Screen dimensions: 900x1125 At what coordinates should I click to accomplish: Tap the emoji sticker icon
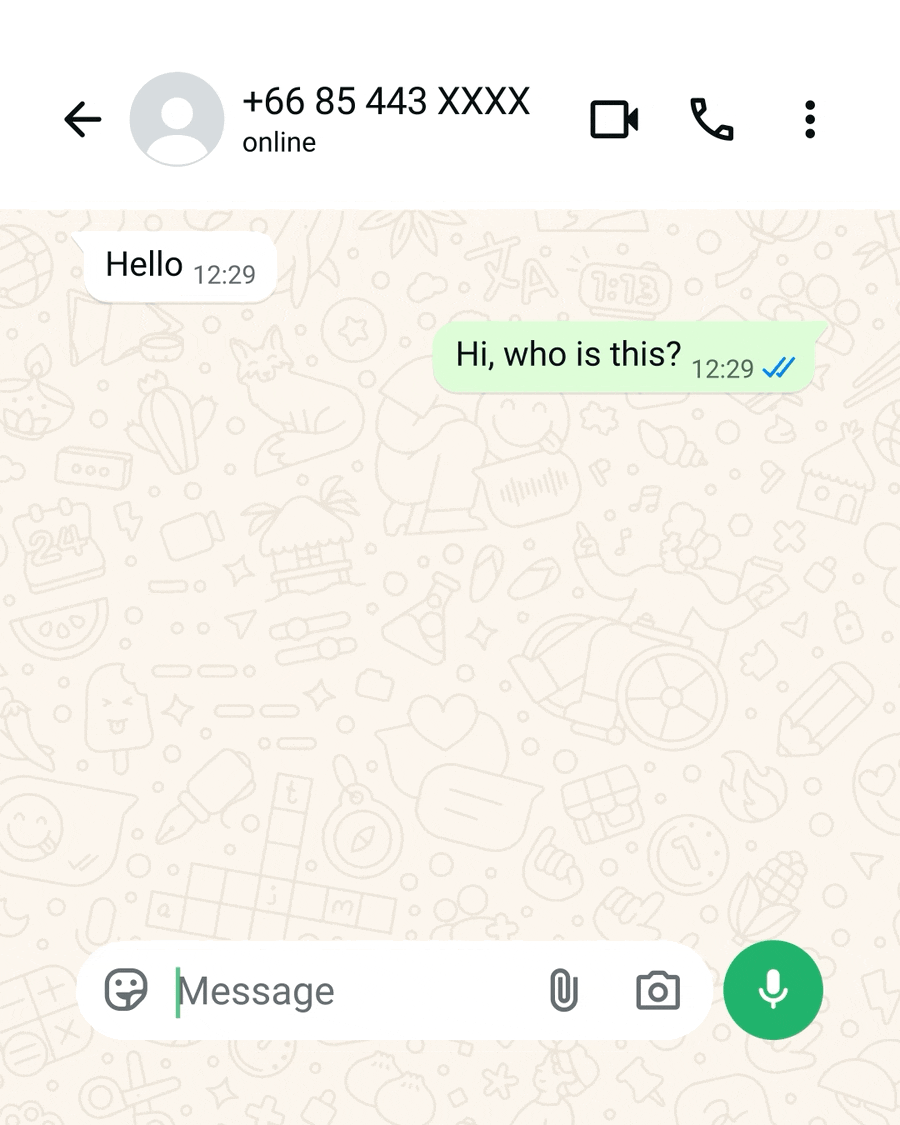[126, 990]
